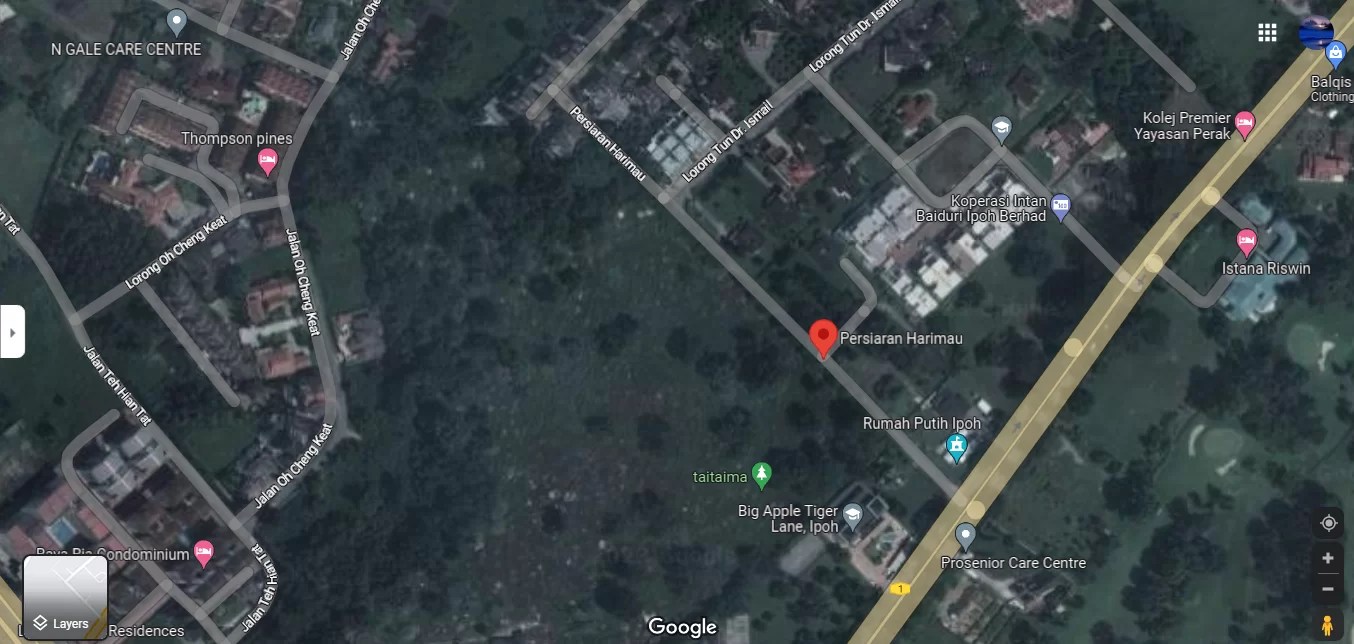Activate Street View pegman
Image resolution: width=1354 pixels, height=644 pixels.
point(1328,625)
